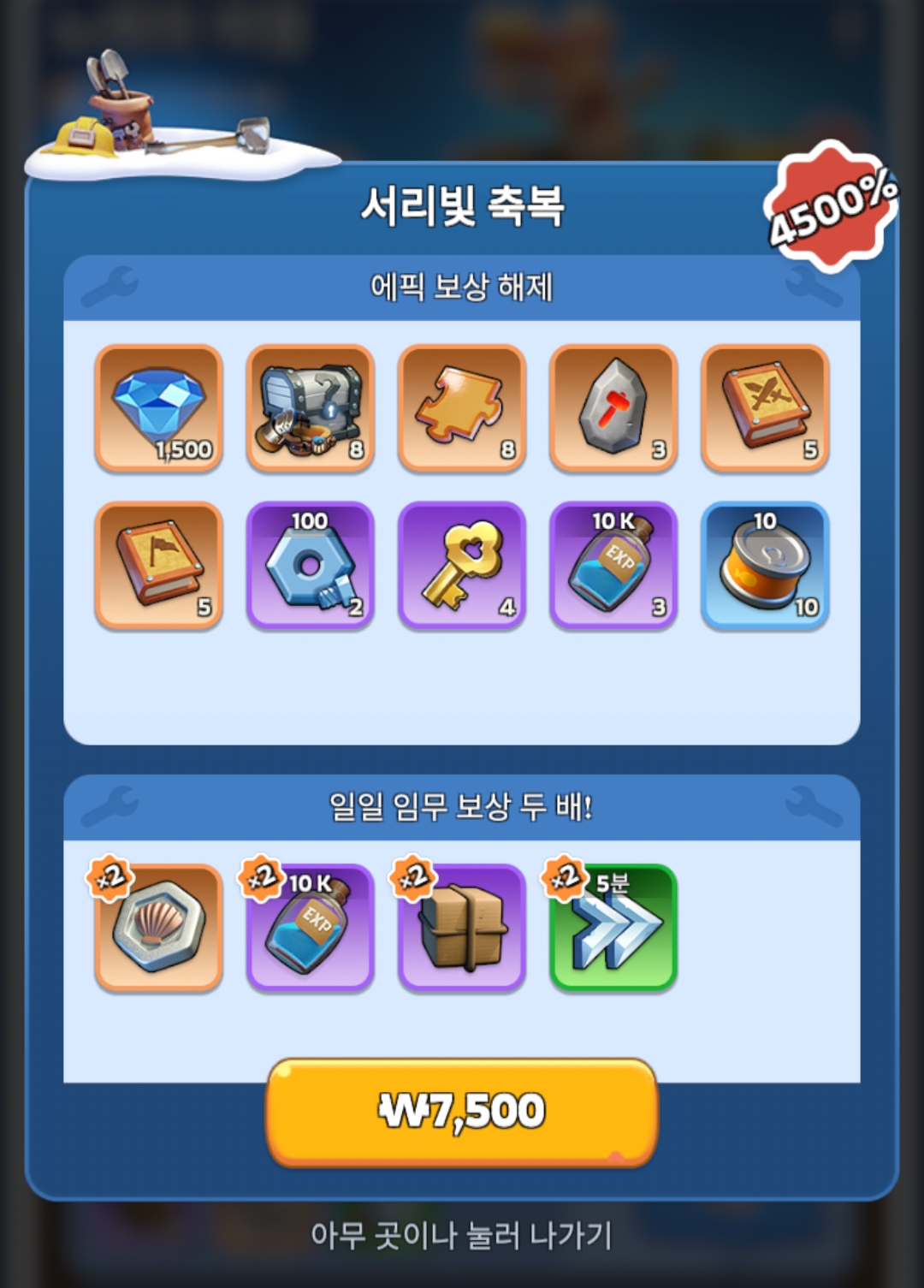Tap the 1,500 blue diamonds reward

[159, 408]
